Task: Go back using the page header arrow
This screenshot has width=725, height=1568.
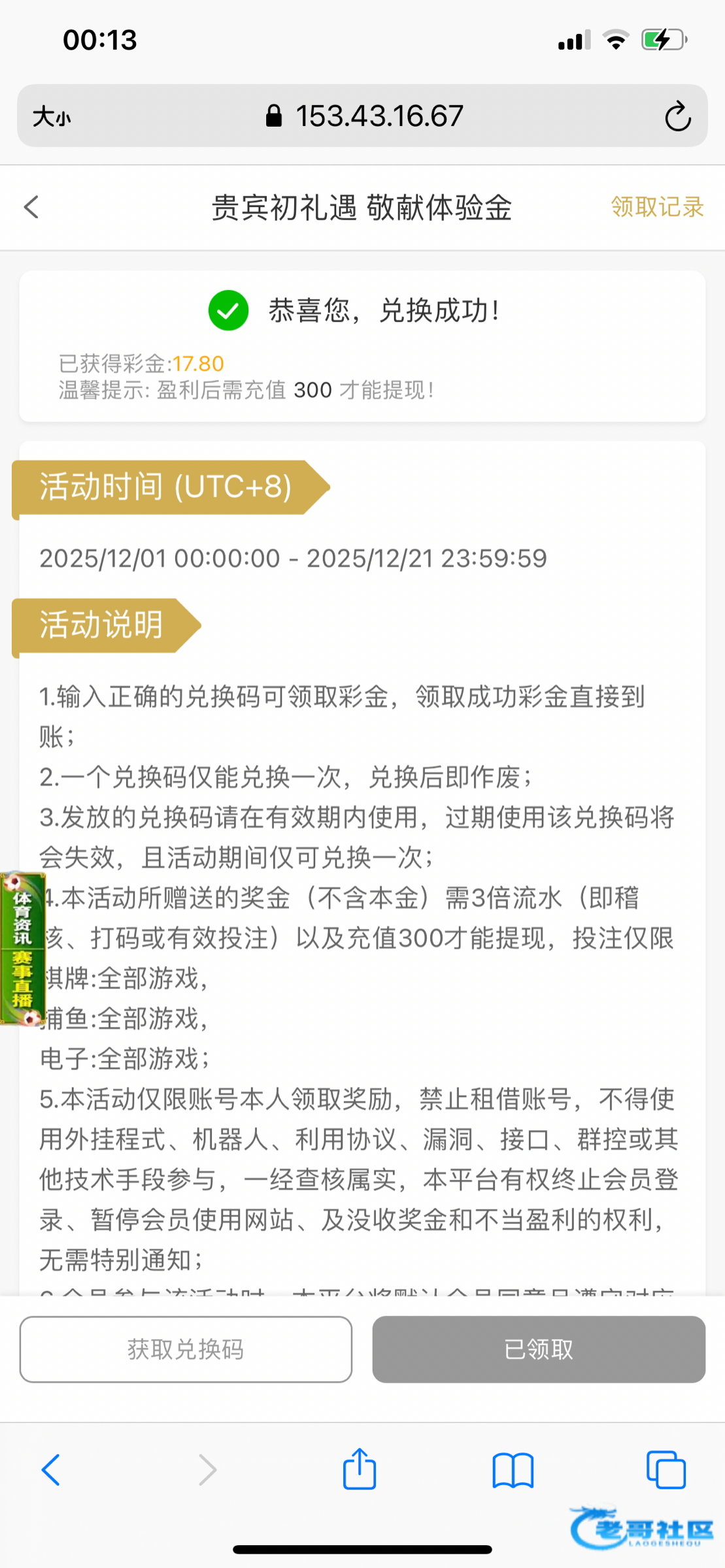Action: pyautogui.click(x=31, y=207)
